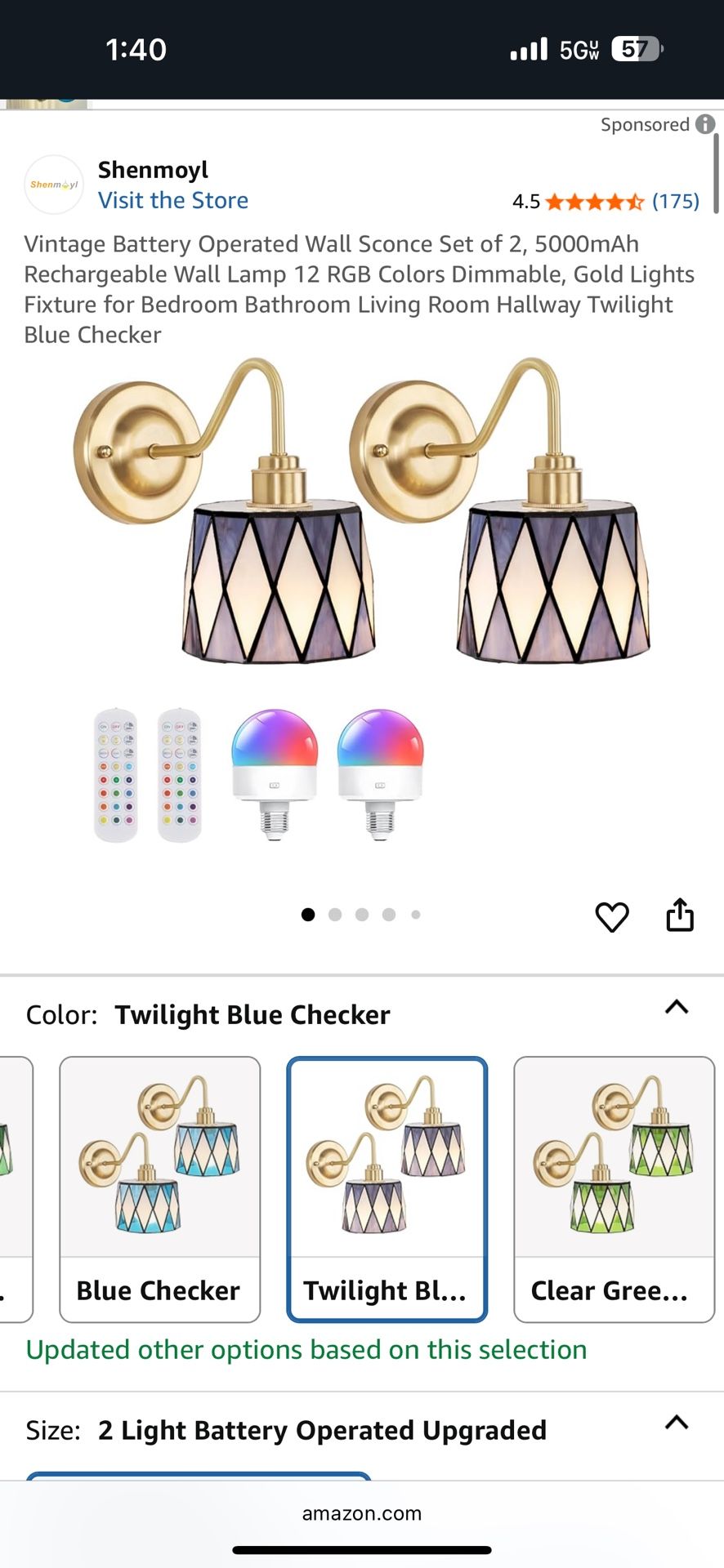Viewport: 724px width, 1568px height.
Task: Select the first carousel page dot
Action: (x=308, y=915)
